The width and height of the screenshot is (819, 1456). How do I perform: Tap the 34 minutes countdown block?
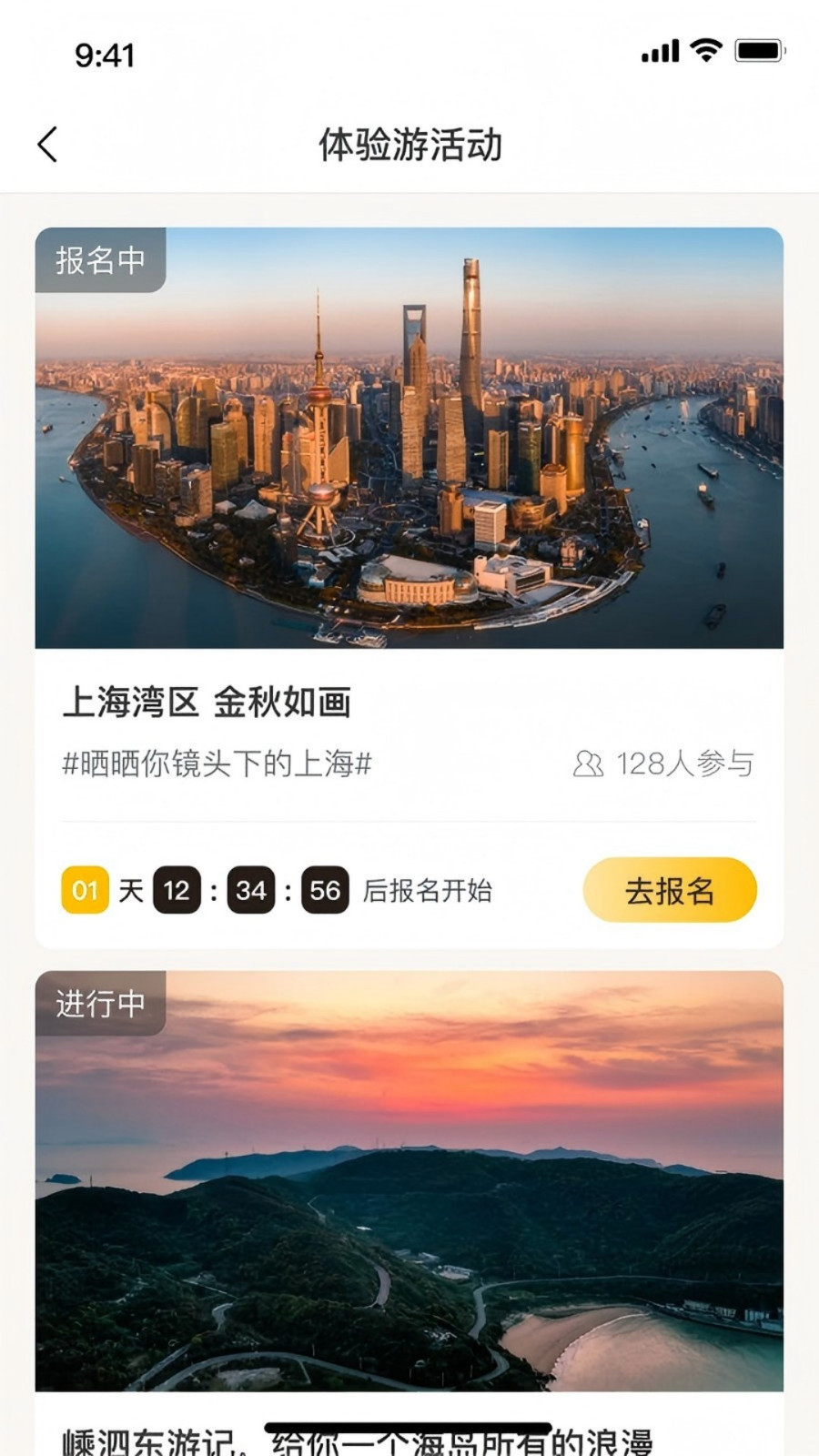point(252,893)
